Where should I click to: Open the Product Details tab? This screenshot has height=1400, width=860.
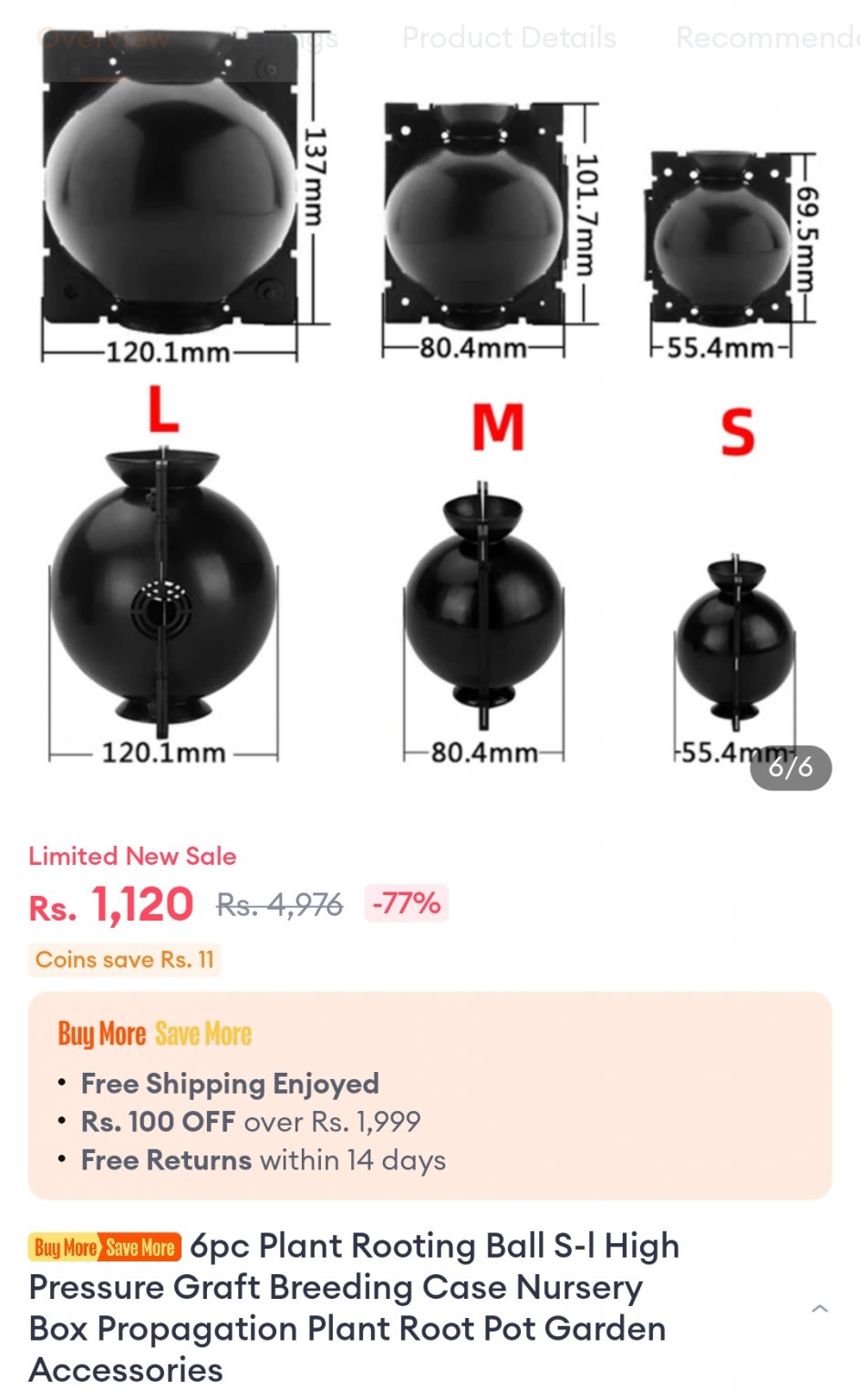tap(509, 38)
